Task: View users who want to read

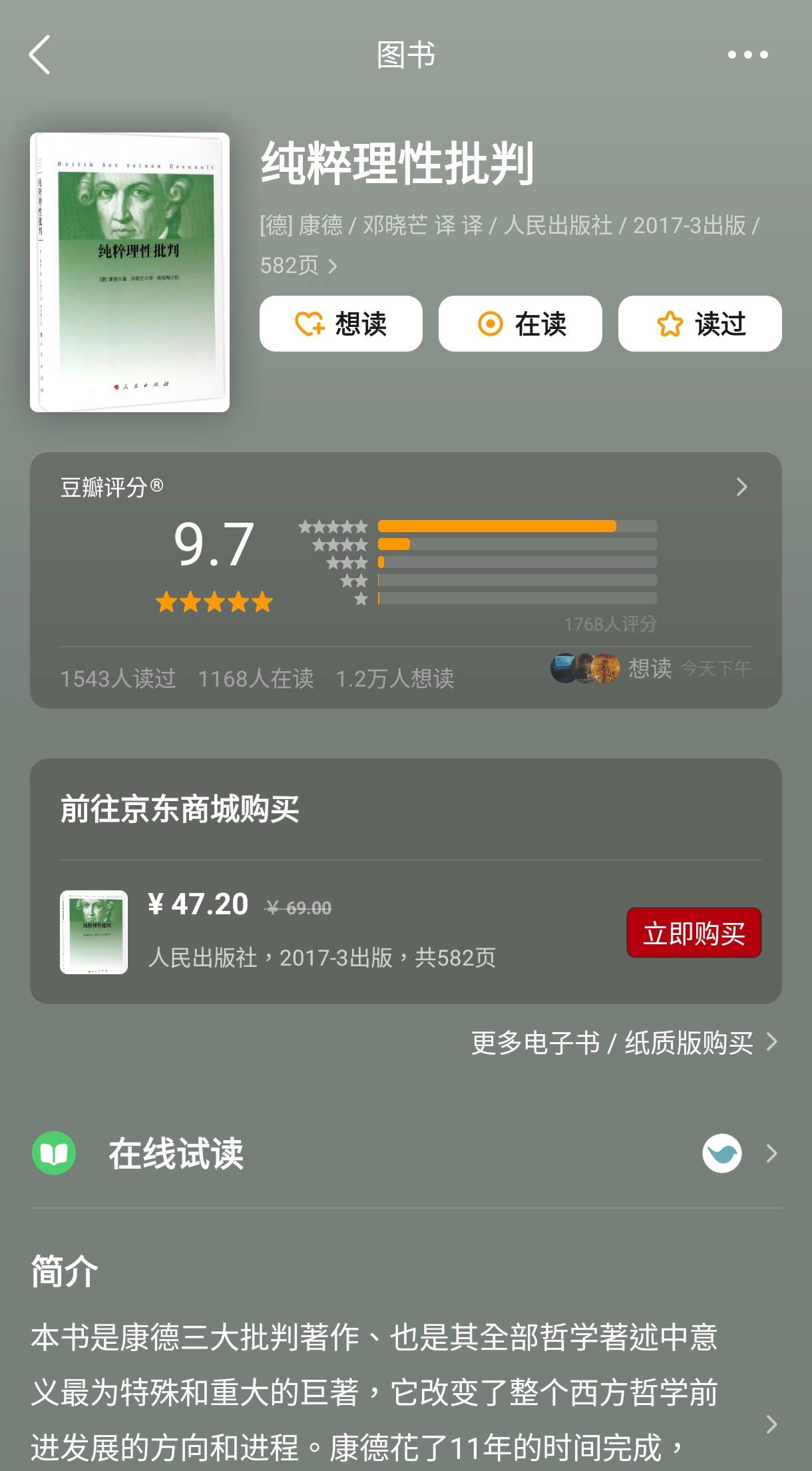Action: [649, 668]
